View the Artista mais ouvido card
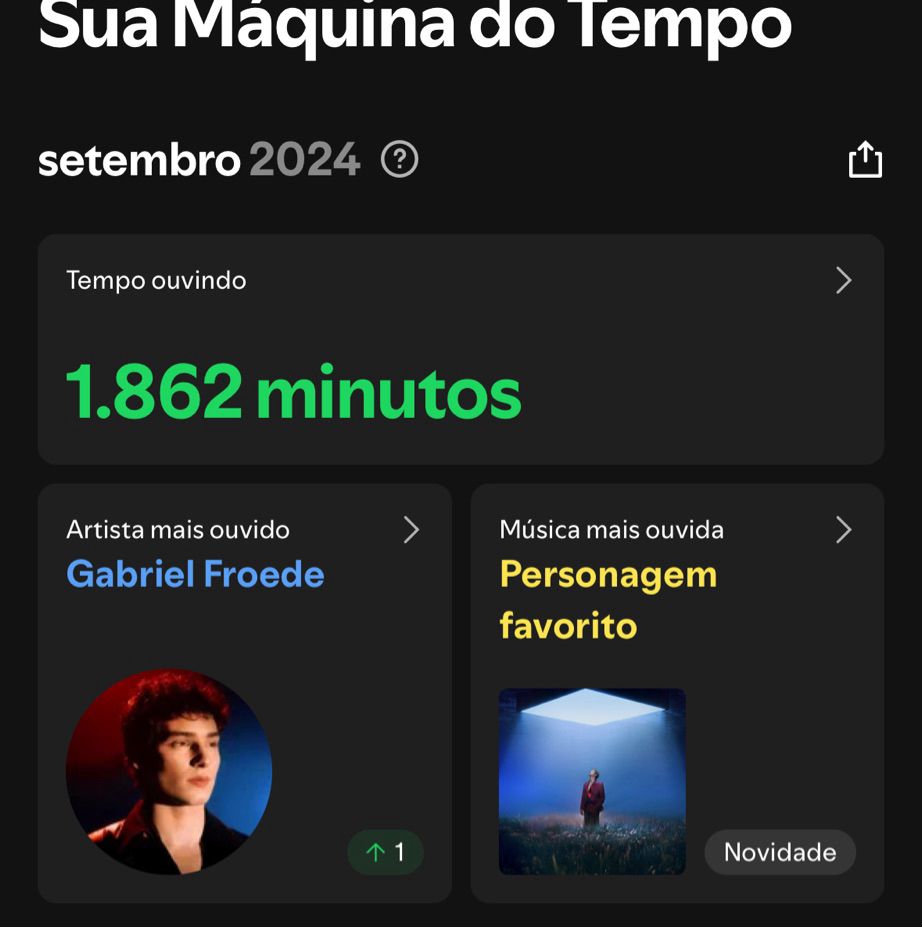The image size is (922, 927). point(244,693)
